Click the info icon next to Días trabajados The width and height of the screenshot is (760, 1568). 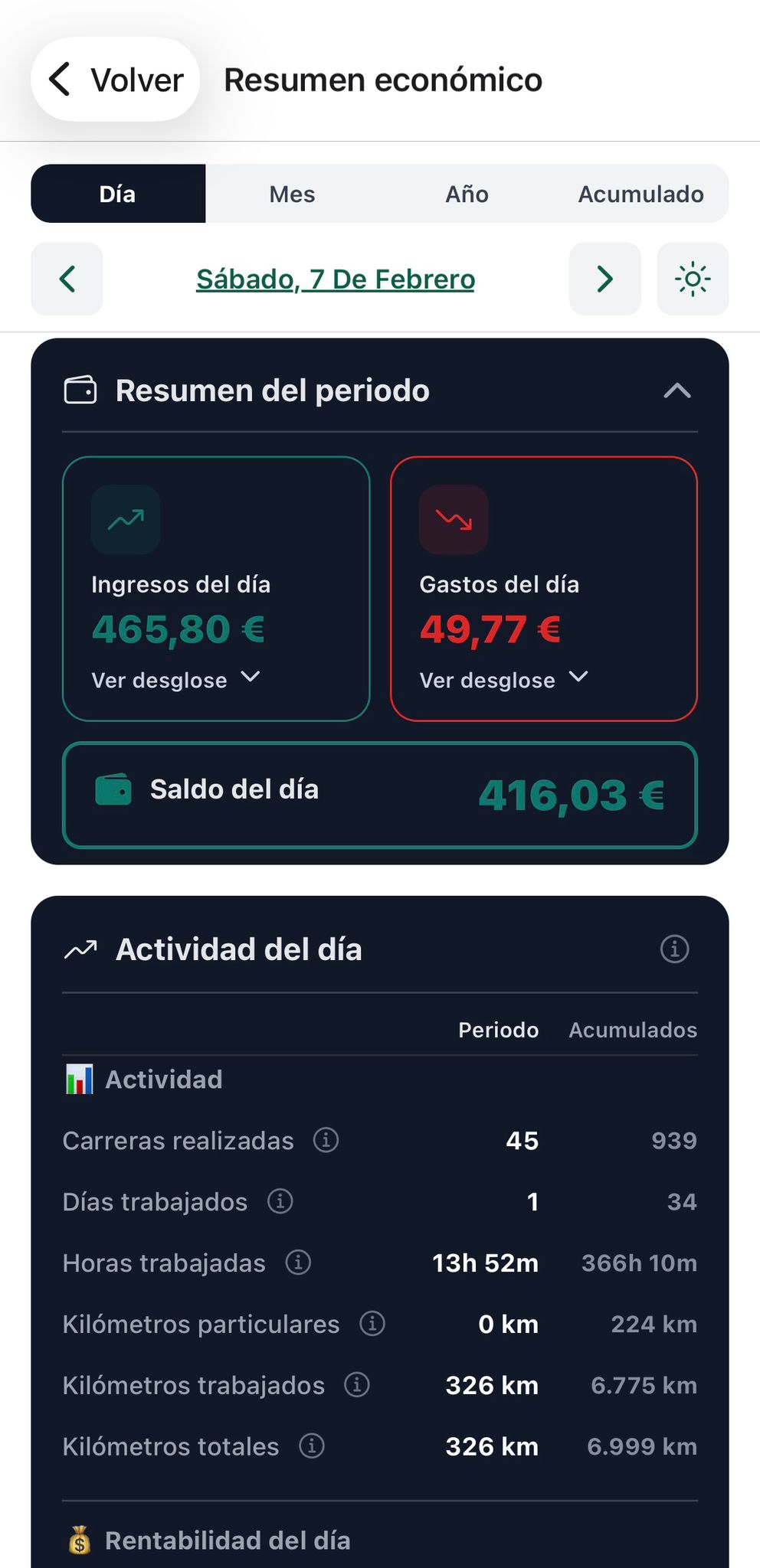pyautogui.click(x=280, y=1202)
